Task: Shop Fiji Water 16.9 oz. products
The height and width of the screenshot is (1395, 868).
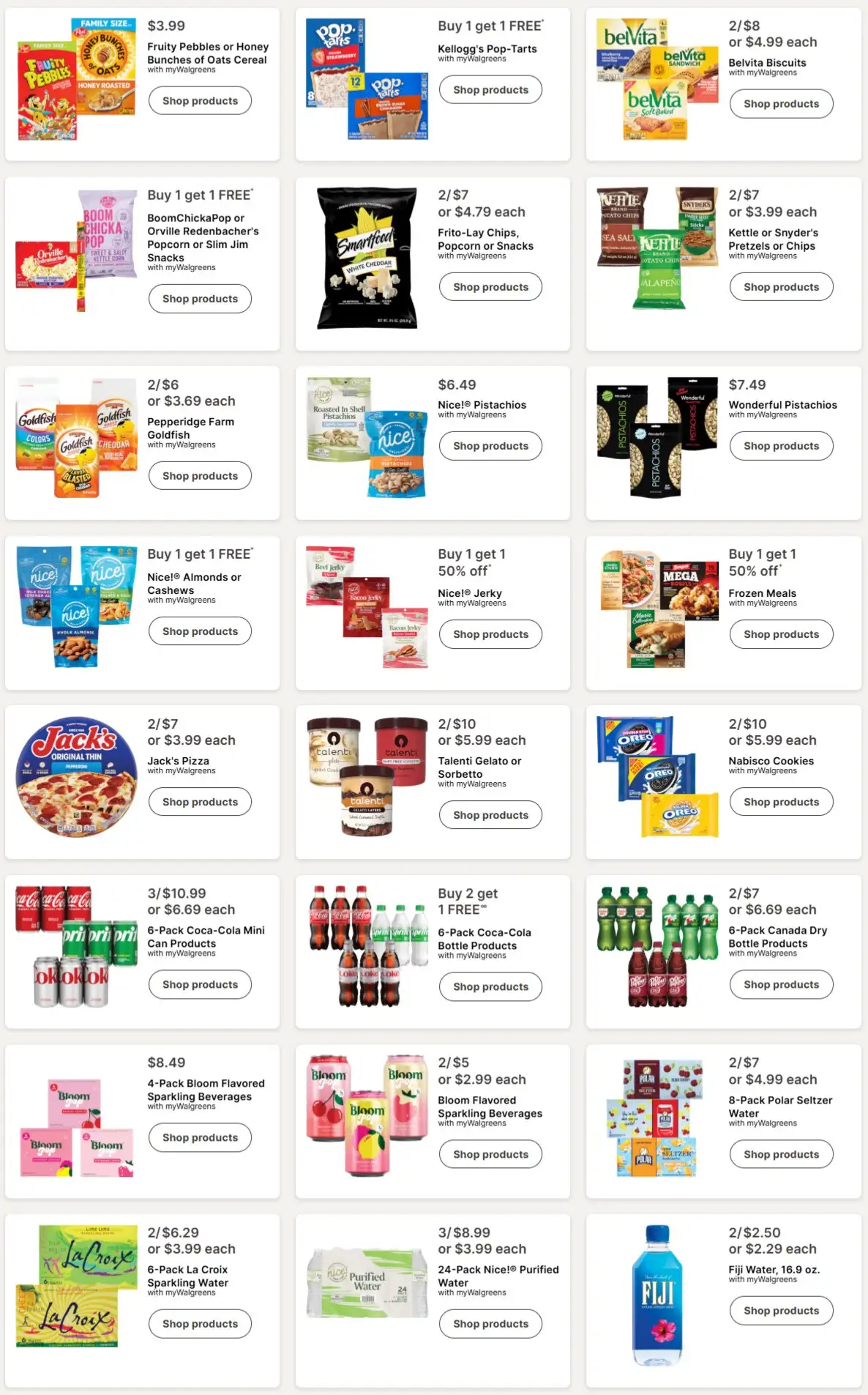Action: [x=781, y=1311]
